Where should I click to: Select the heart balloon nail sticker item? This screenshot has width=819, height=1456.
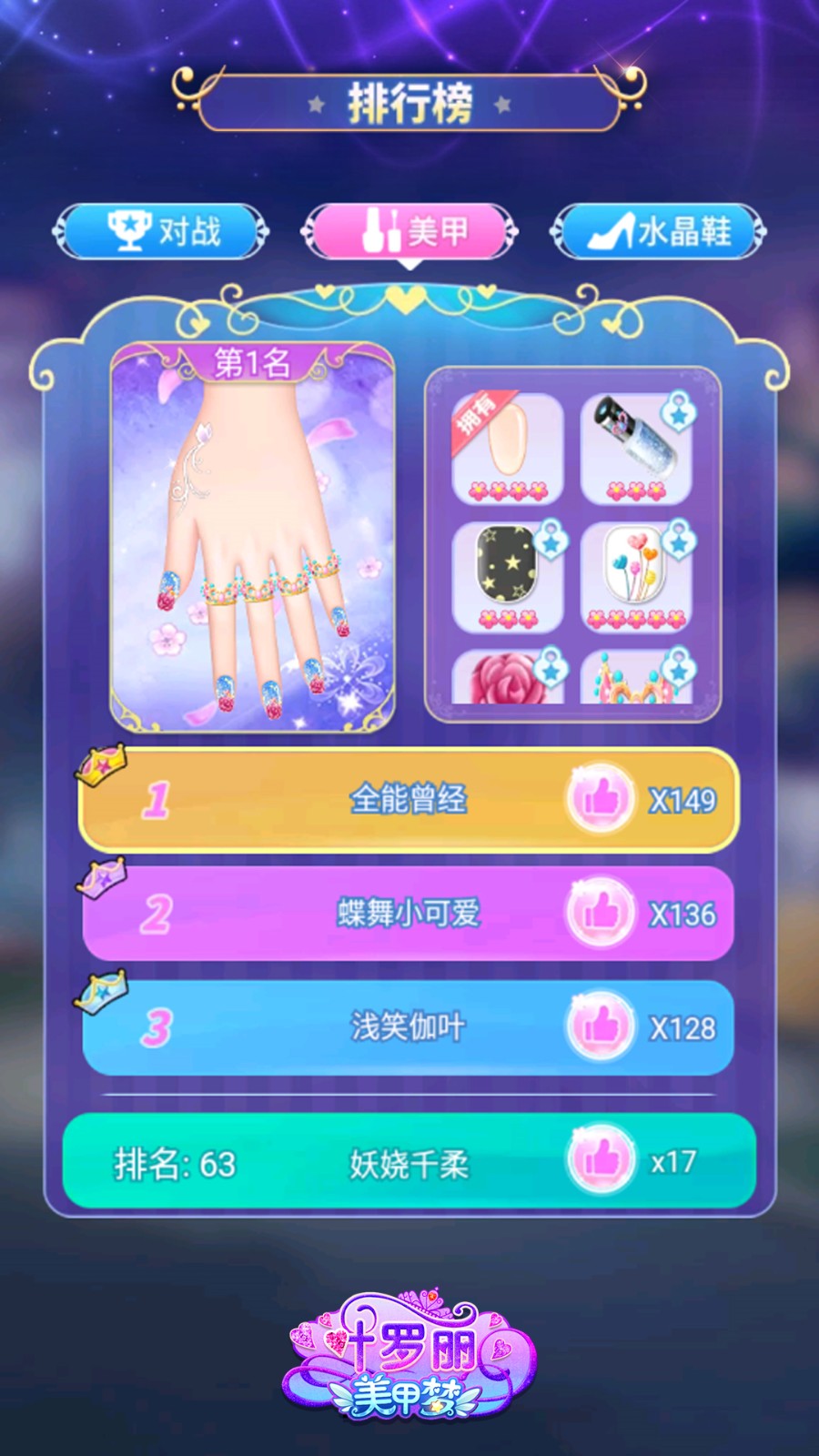pyautogui.click(x=636, y=575)
